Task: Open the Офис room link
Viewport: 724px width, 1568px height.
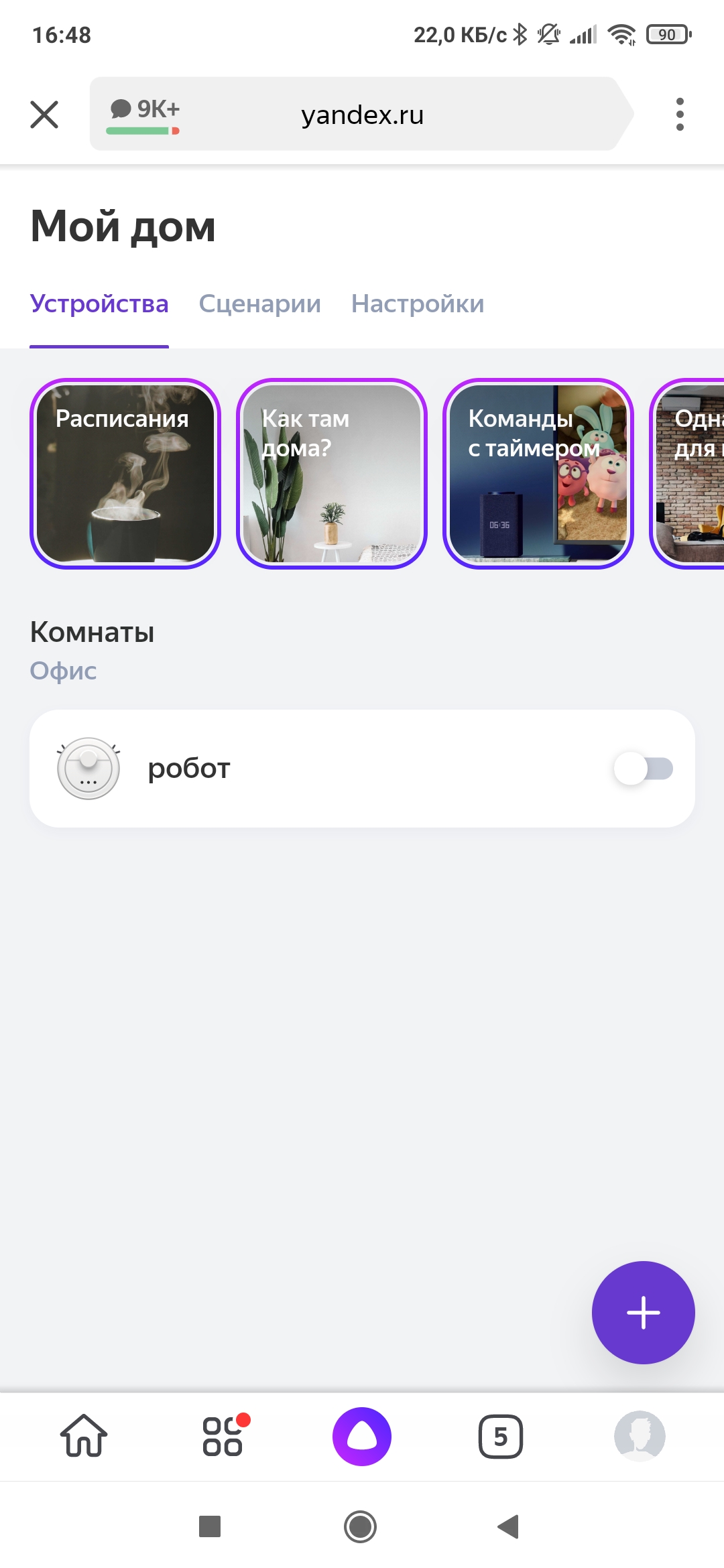Action: tap(64, 671)
